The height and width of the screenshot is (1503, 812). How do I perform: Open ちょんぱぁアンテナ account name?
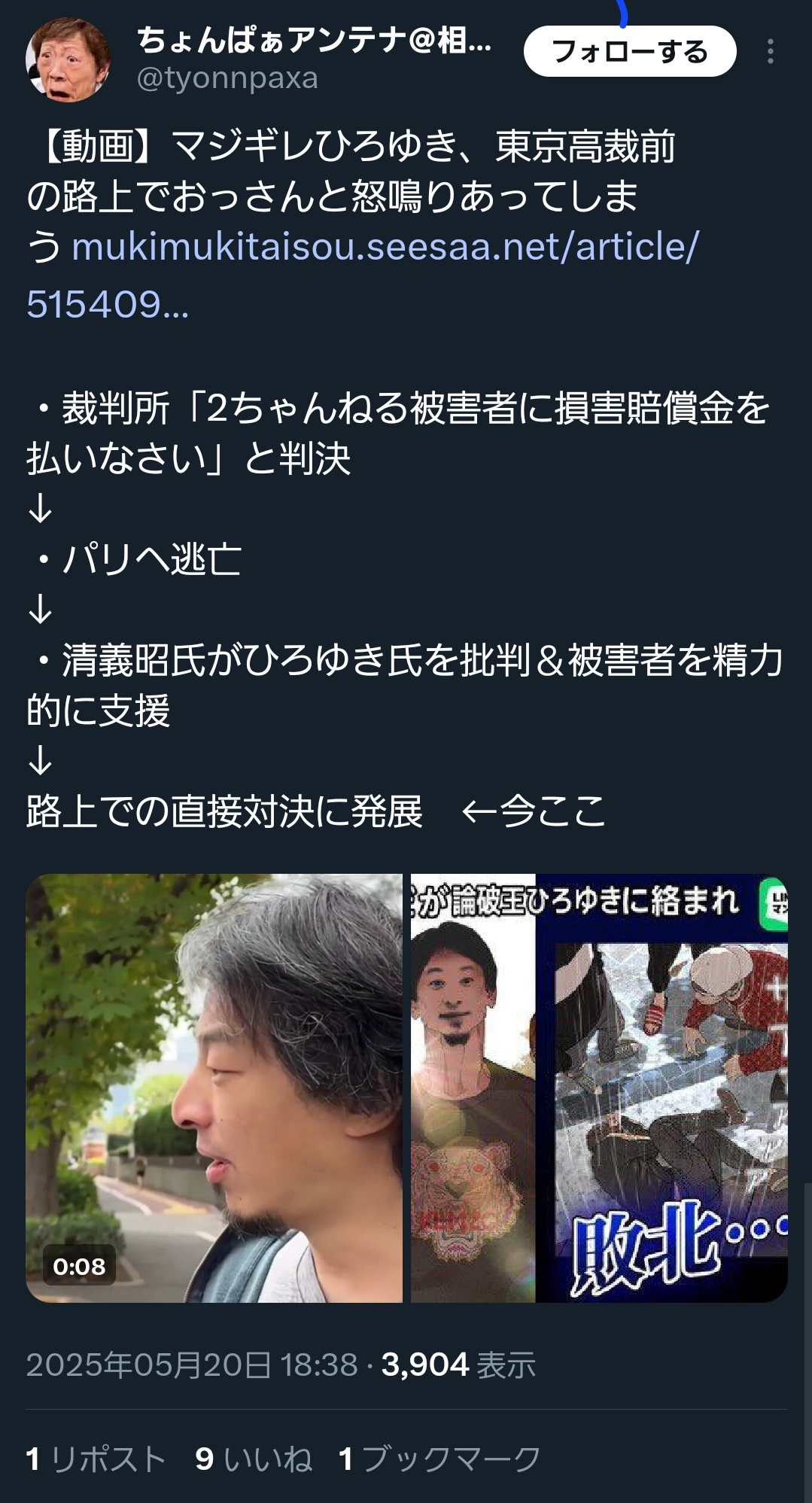[314, 39]
